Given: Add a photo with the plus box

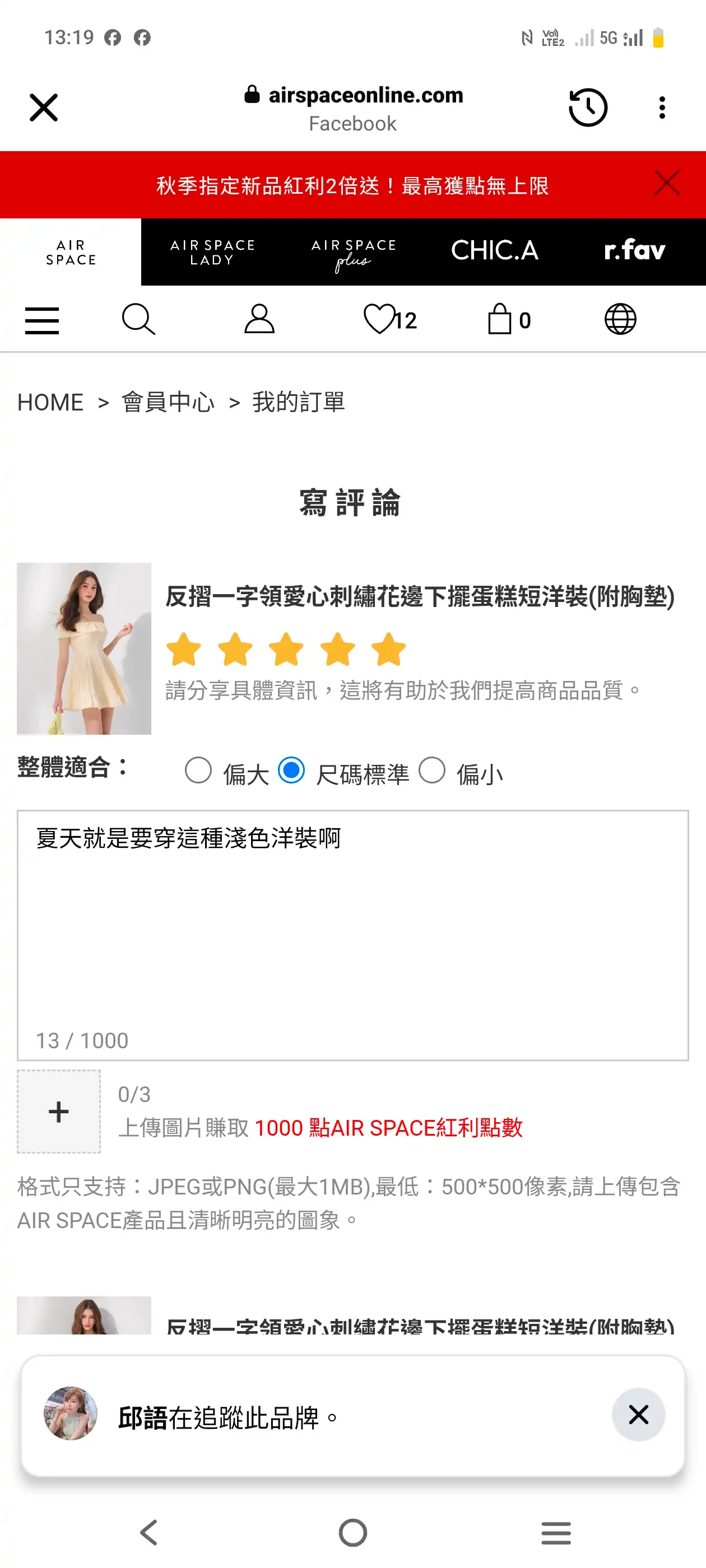Looking at the screenshot, I should (58, 1112).
